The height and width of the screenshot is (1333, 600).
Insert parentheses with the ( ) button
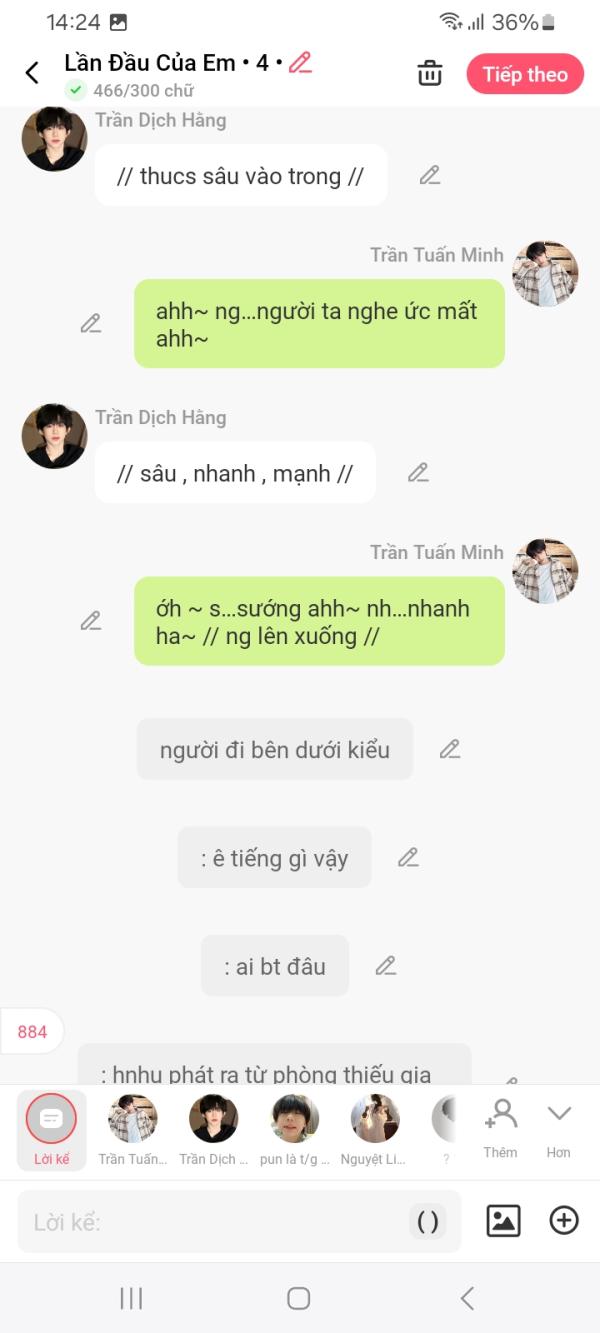coord(428,1221)
